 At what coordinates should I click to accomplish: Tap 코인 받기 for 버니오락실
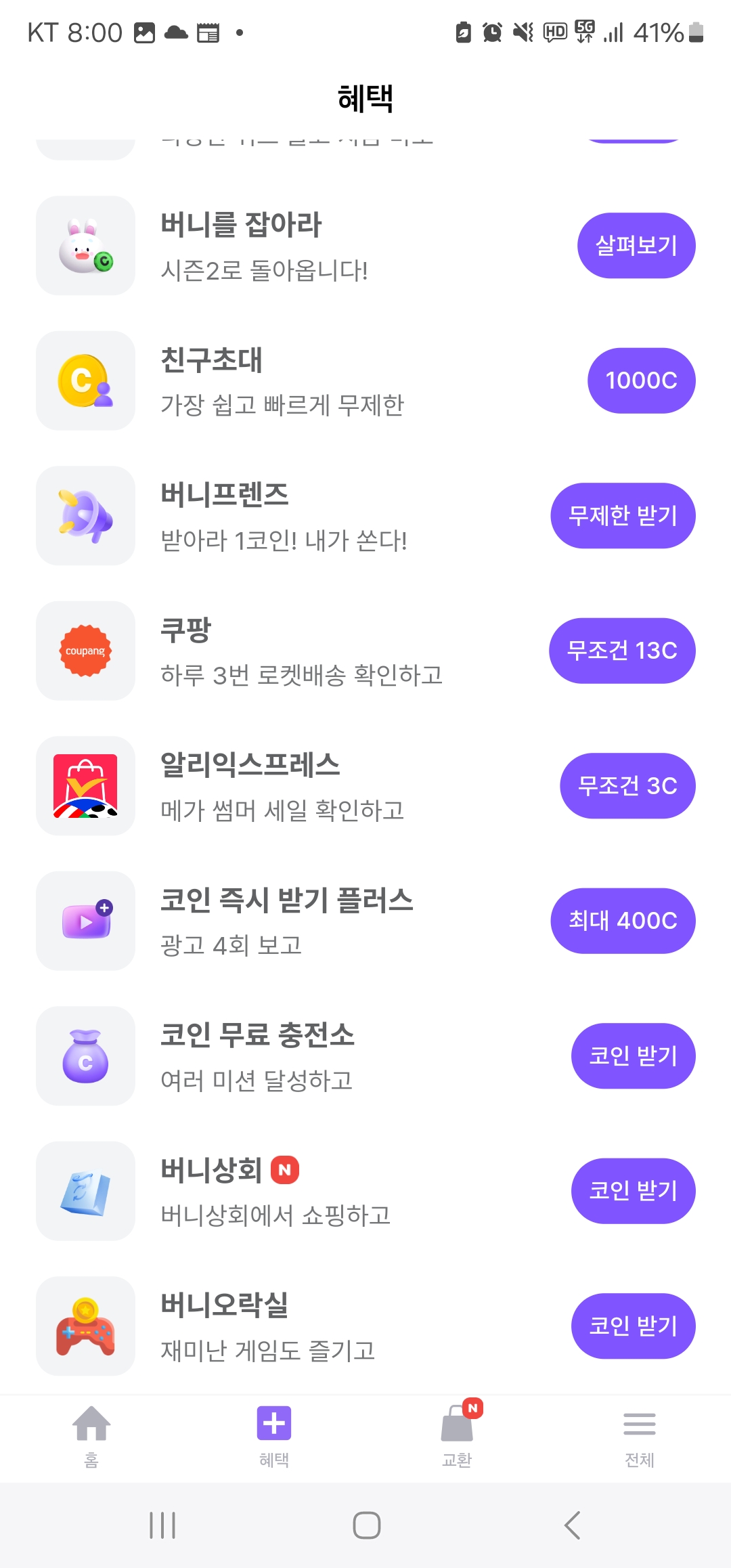[x=633, y=1326]
